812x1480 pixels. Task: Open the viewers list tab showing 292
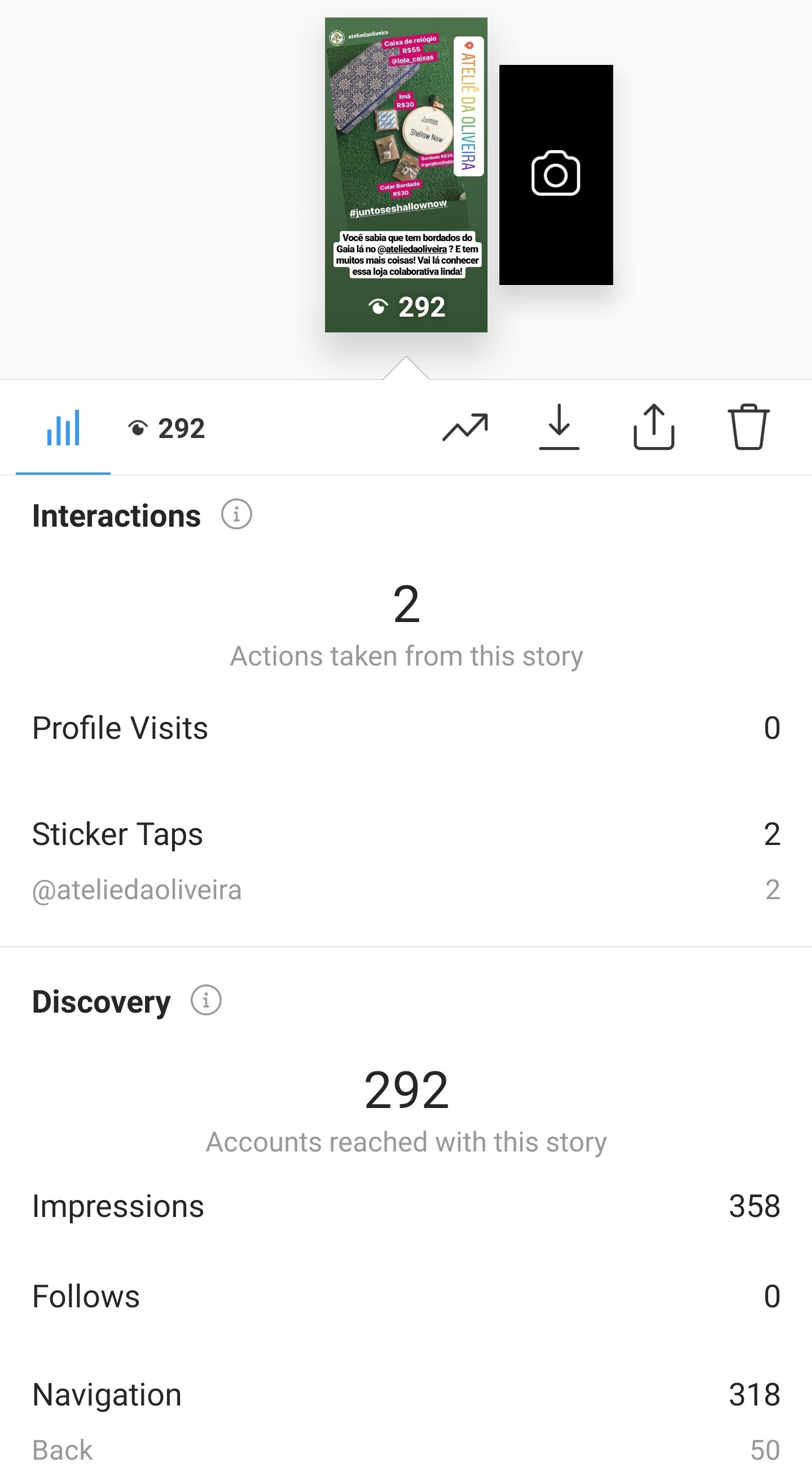(x=166, y=428)
